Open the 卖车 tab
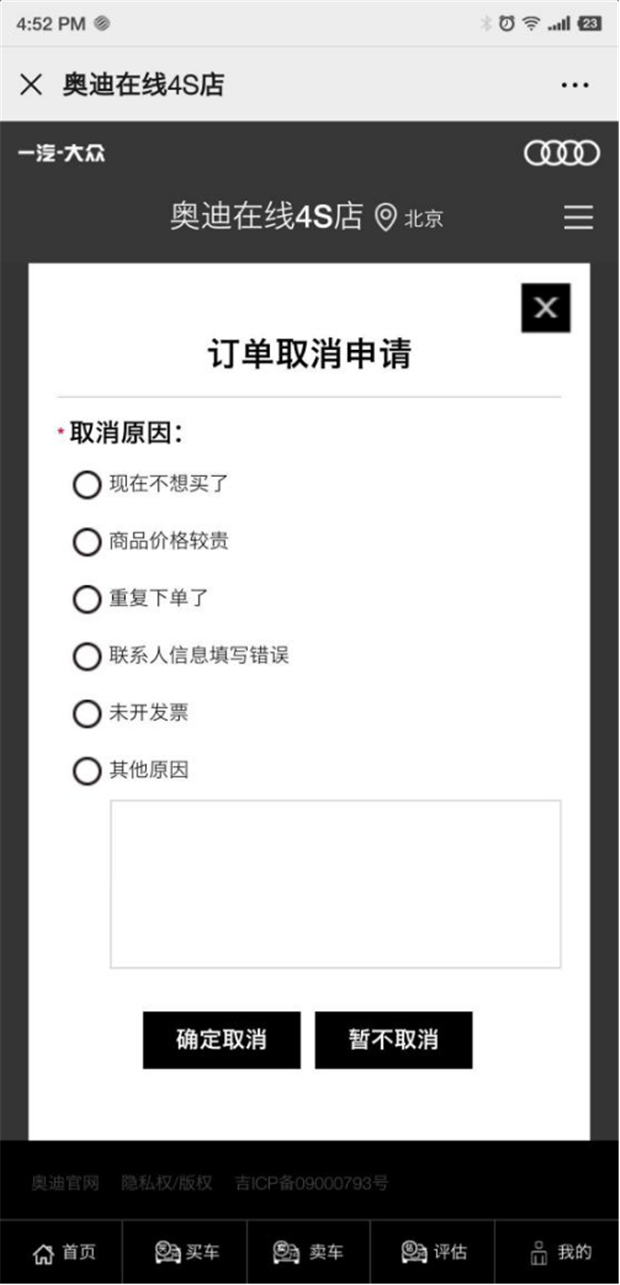 tap(309, 1252)
